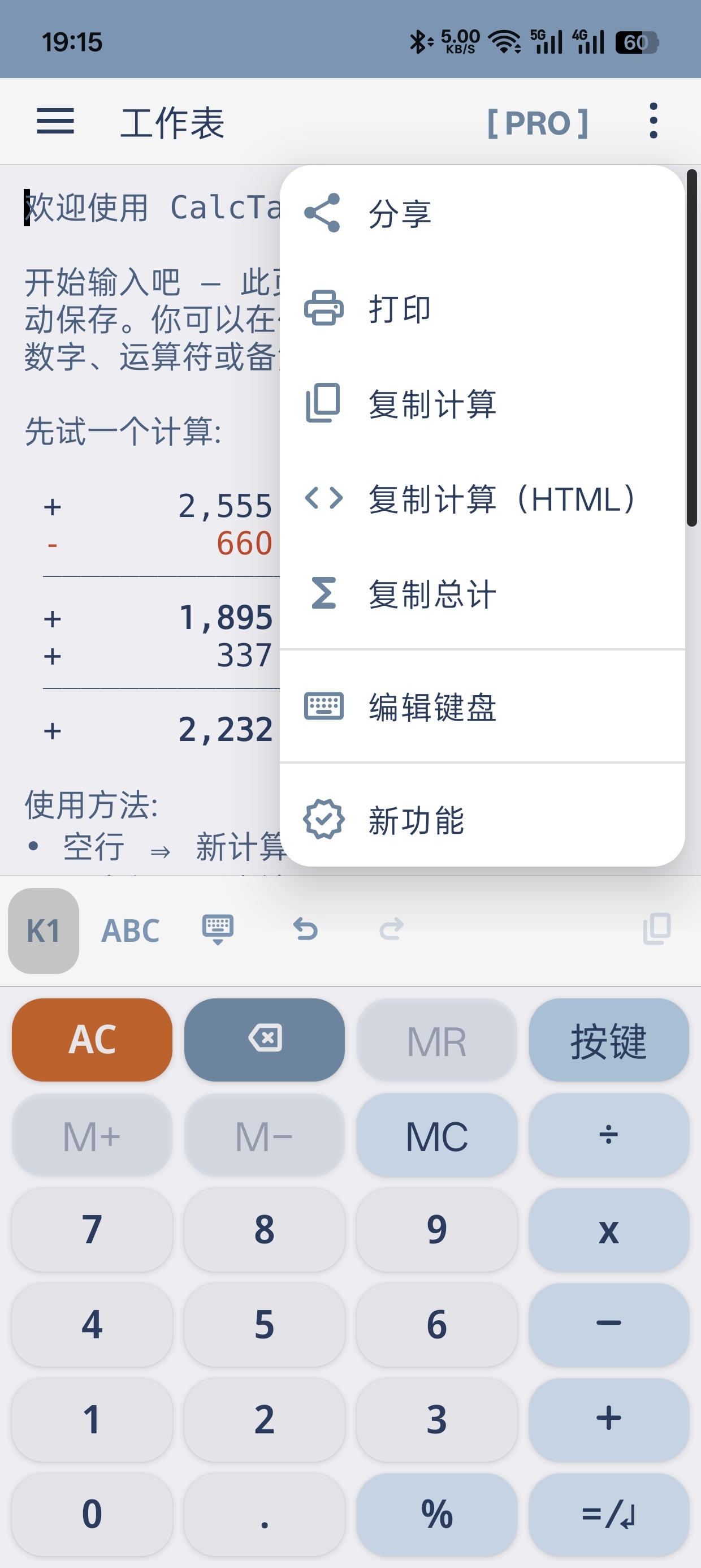
Task: Tap the divide ÷ key
Action: (608, 1135)
